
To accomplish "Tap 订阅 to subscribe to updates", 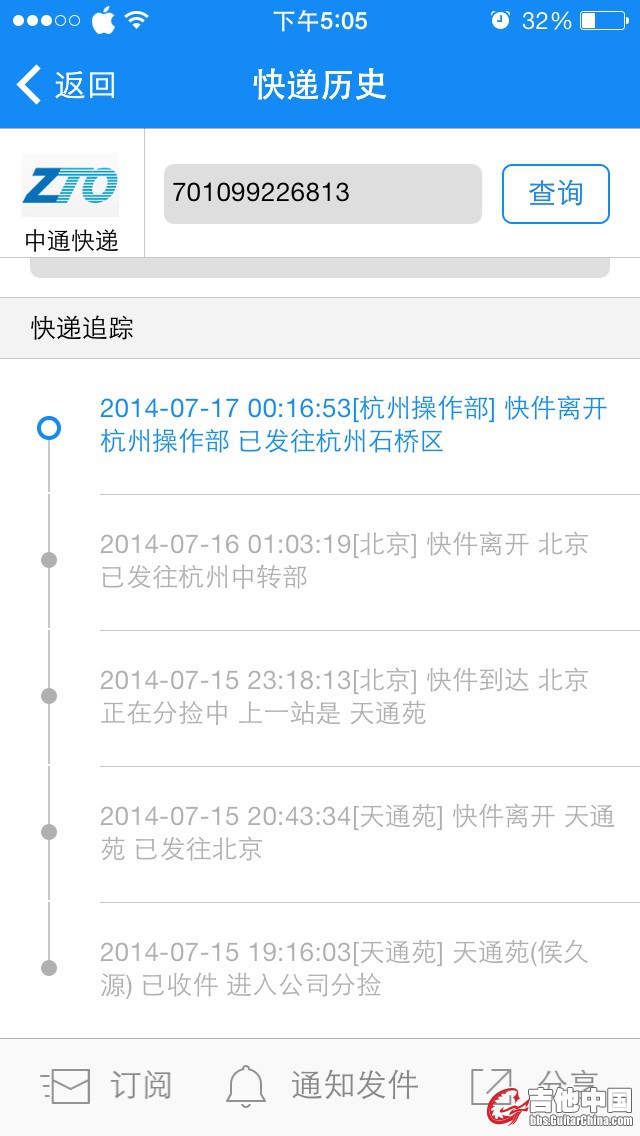I will click(x=108, y=1085).
